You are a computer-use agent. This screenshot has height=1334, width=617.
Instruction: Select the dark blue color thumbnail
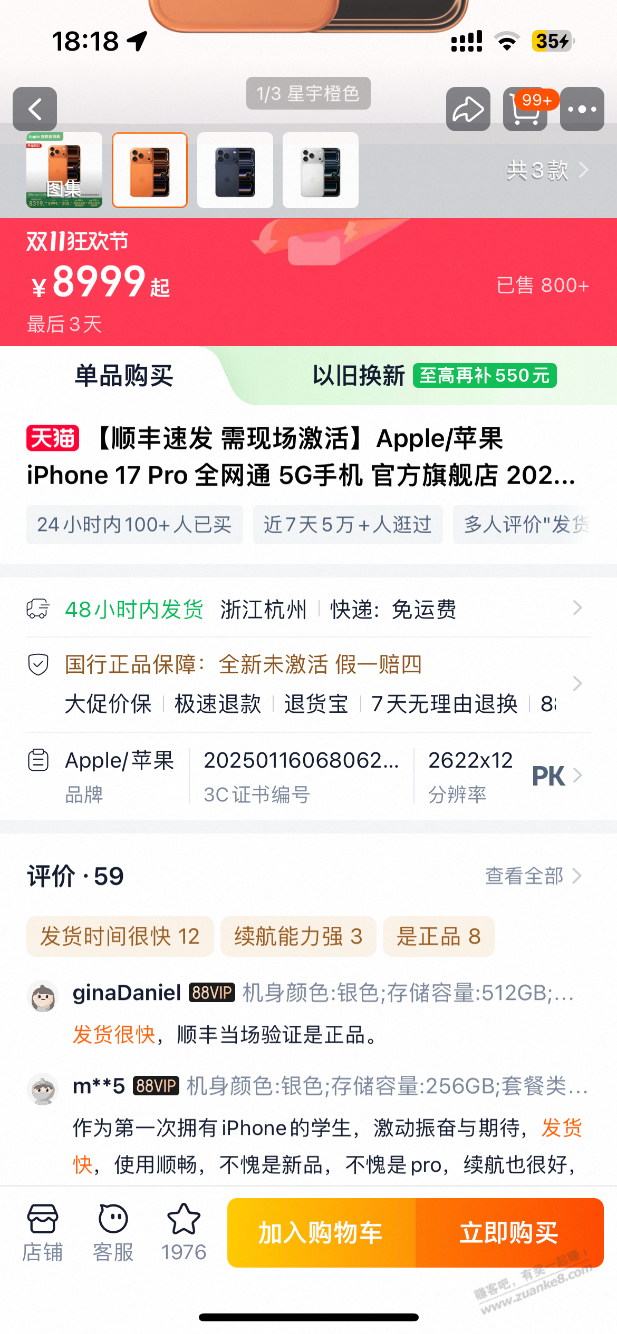pyautogui.click(x=235, y=170)
